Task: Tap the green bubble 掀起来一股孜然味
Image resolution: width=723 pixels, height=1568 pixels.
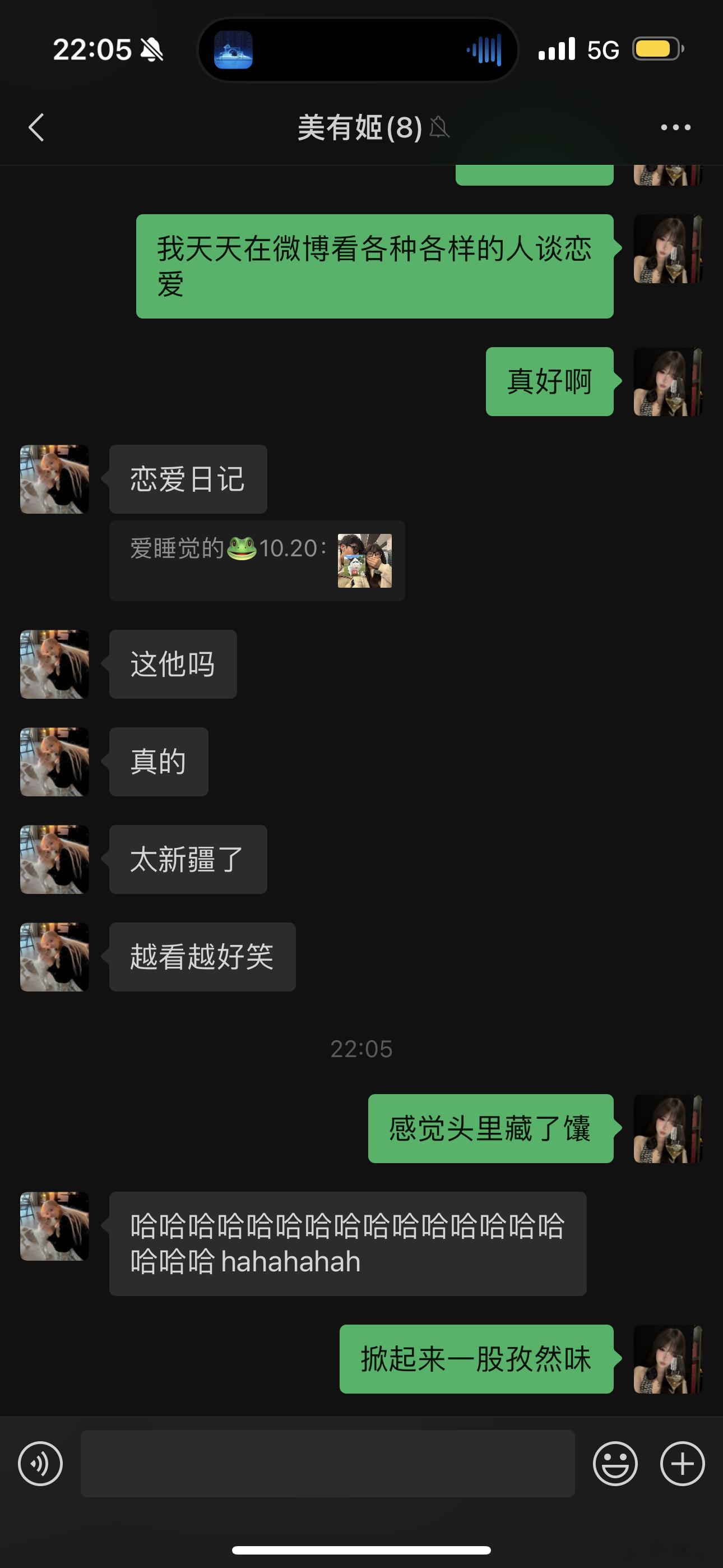Action: point(475,1357)
